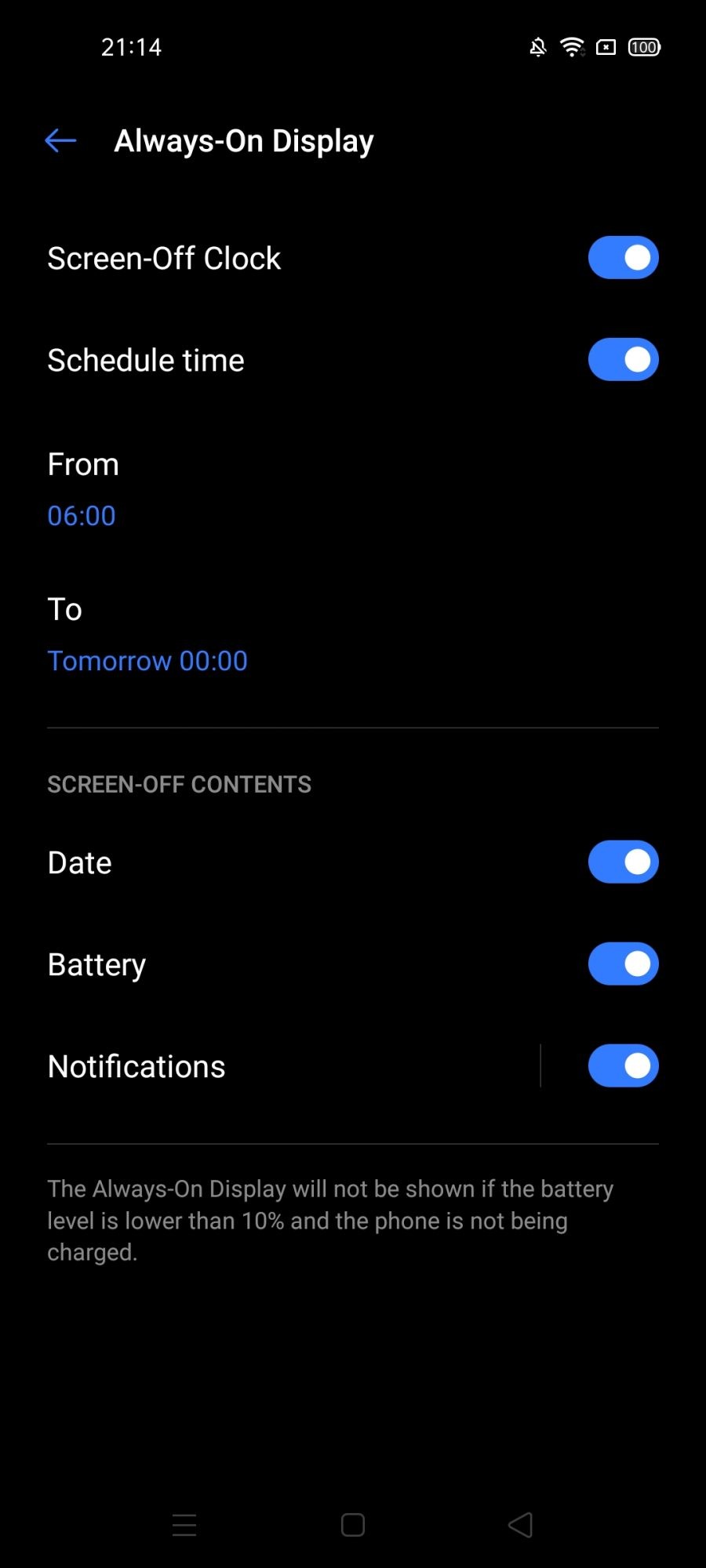Go back from Always-On Display
This screenshot has width=706, height=1568.
tap(60, 141)
